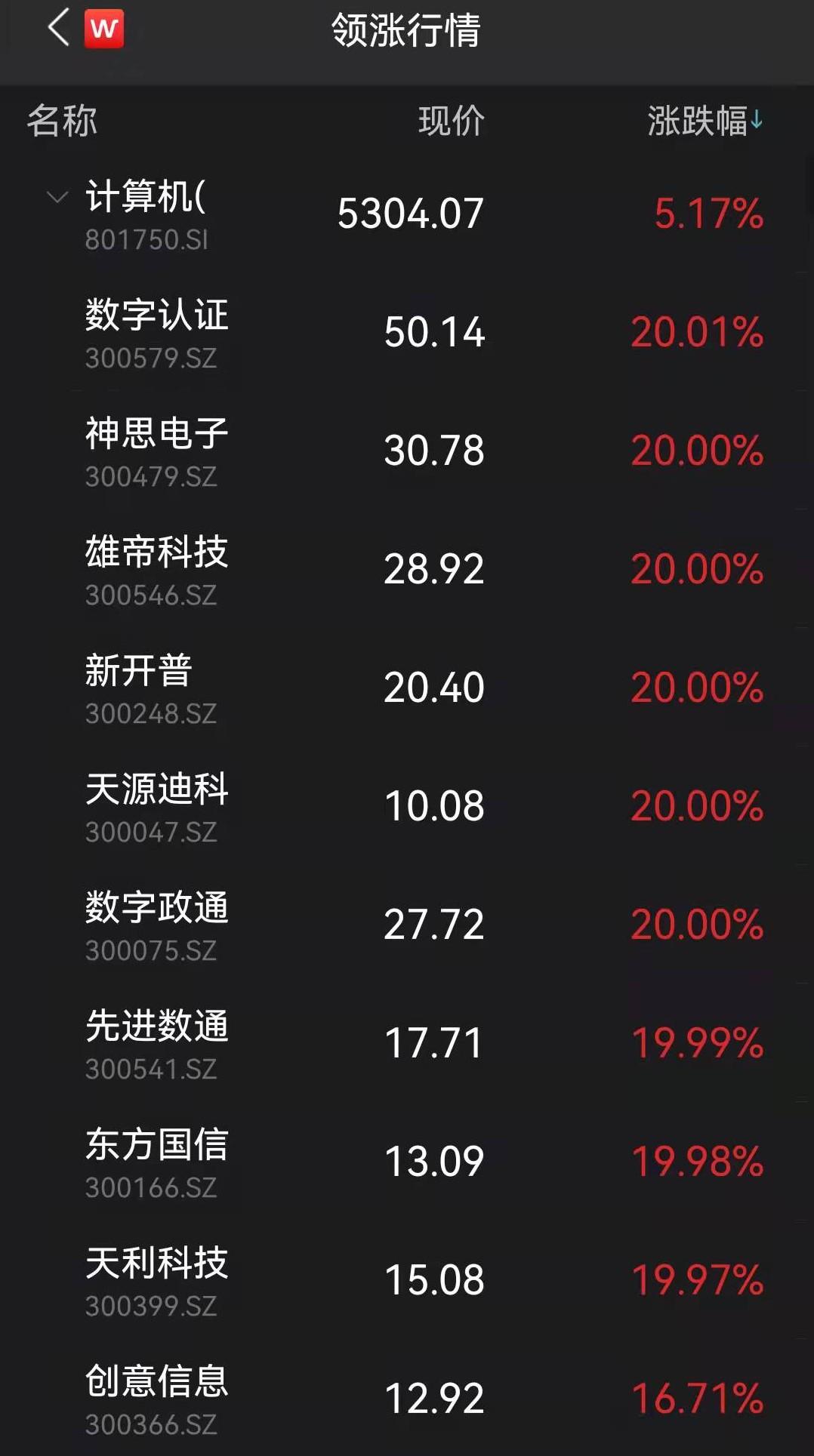Open stock 天源迪科 300047.SZ
The image size is (814, 1456).
coord(407,806)
